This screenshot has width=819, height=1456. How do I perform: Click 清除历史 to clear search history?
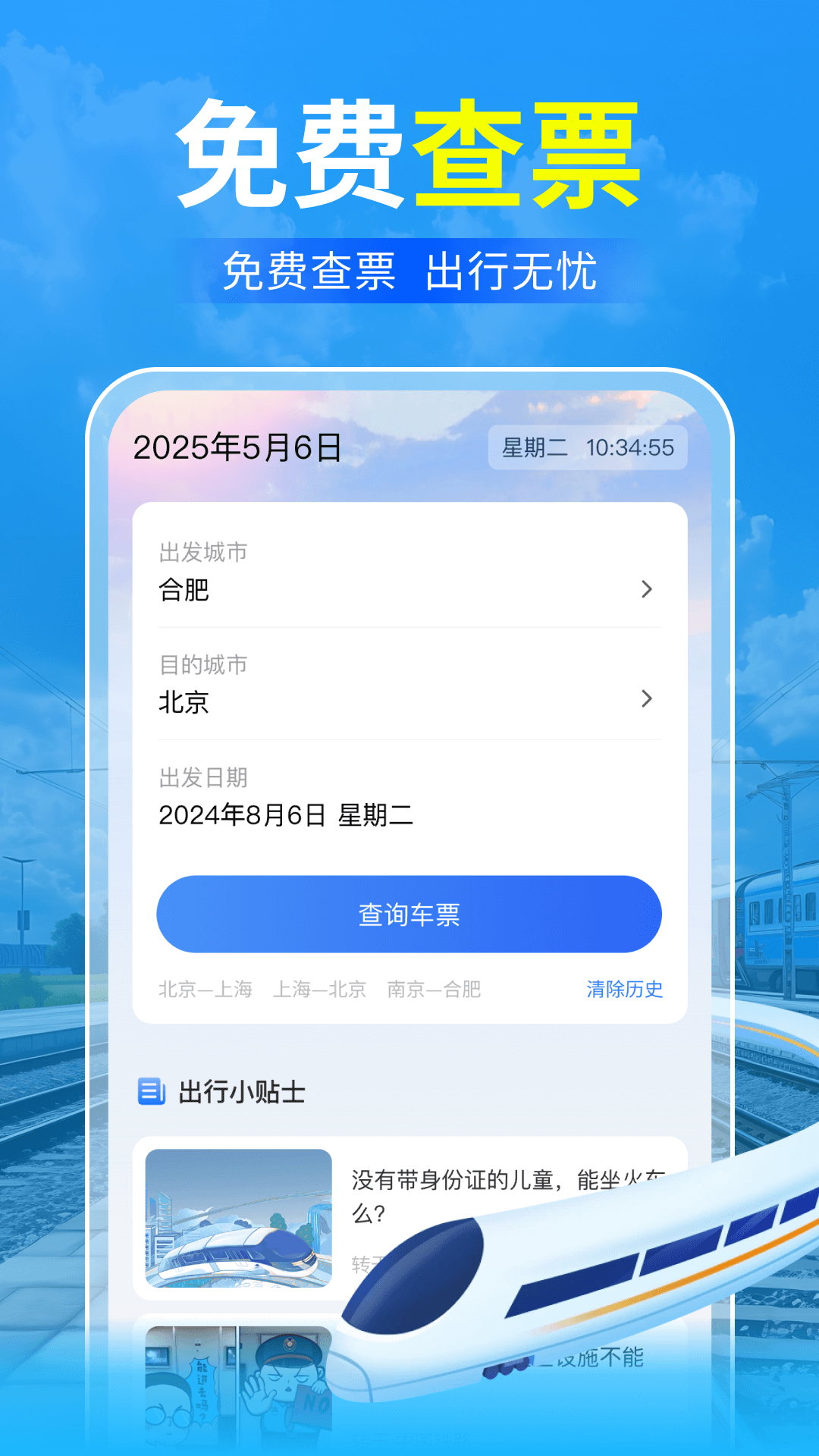[x=623, y=990]
